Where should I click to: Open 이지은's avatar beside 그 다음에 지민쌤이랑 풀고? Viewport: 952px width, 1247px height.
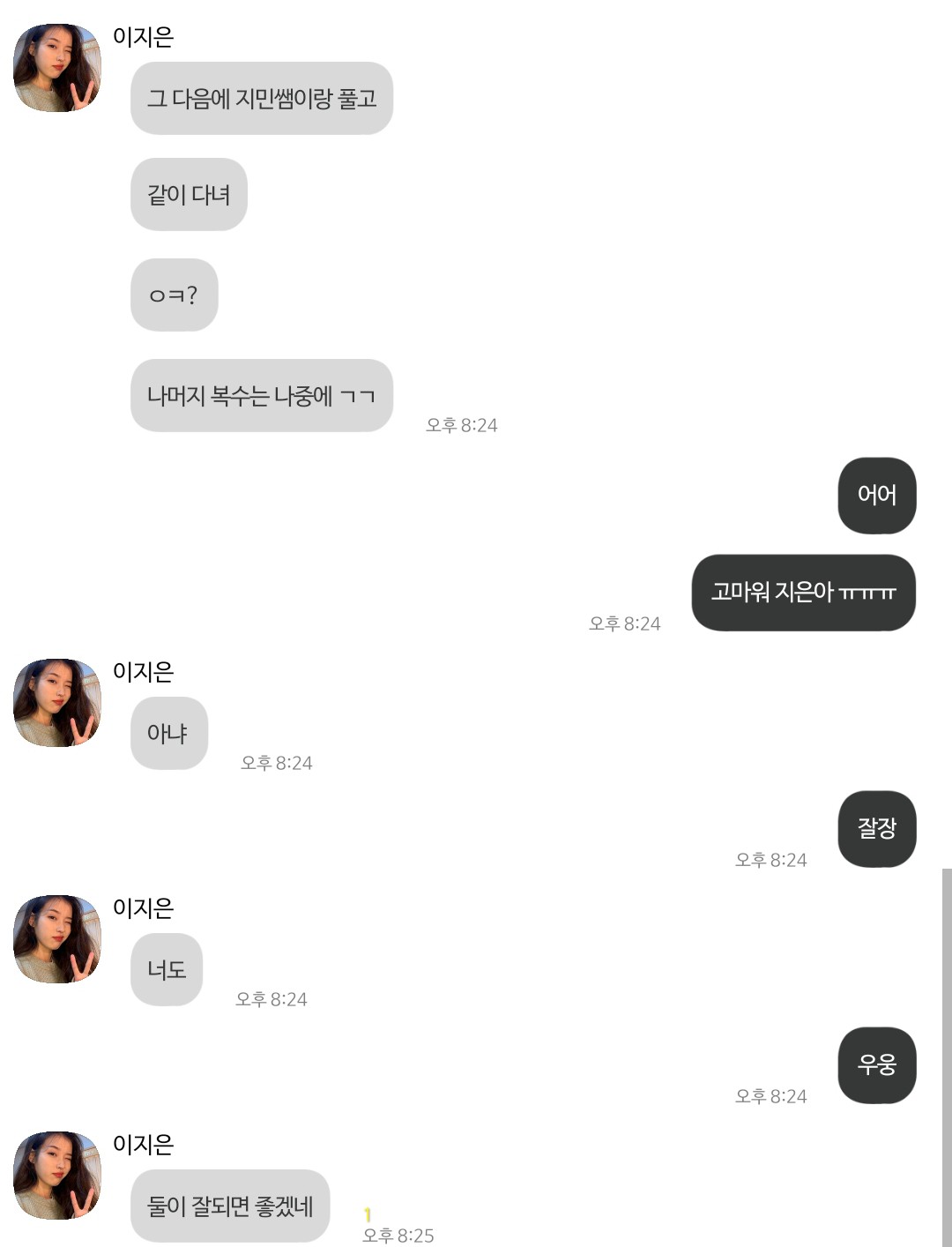pos(57,68)
